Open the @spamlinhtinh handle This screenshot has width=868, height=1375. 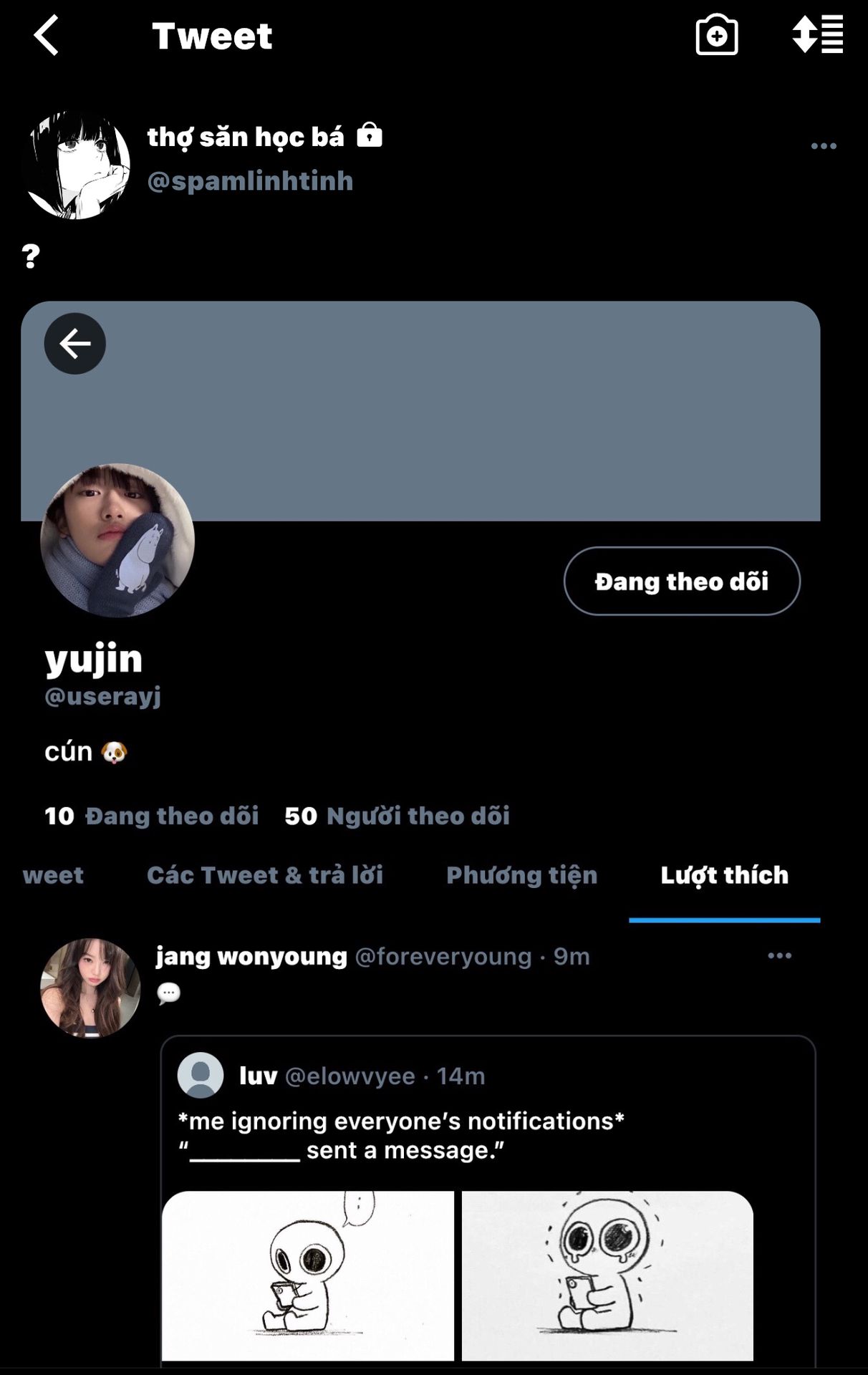250,181
